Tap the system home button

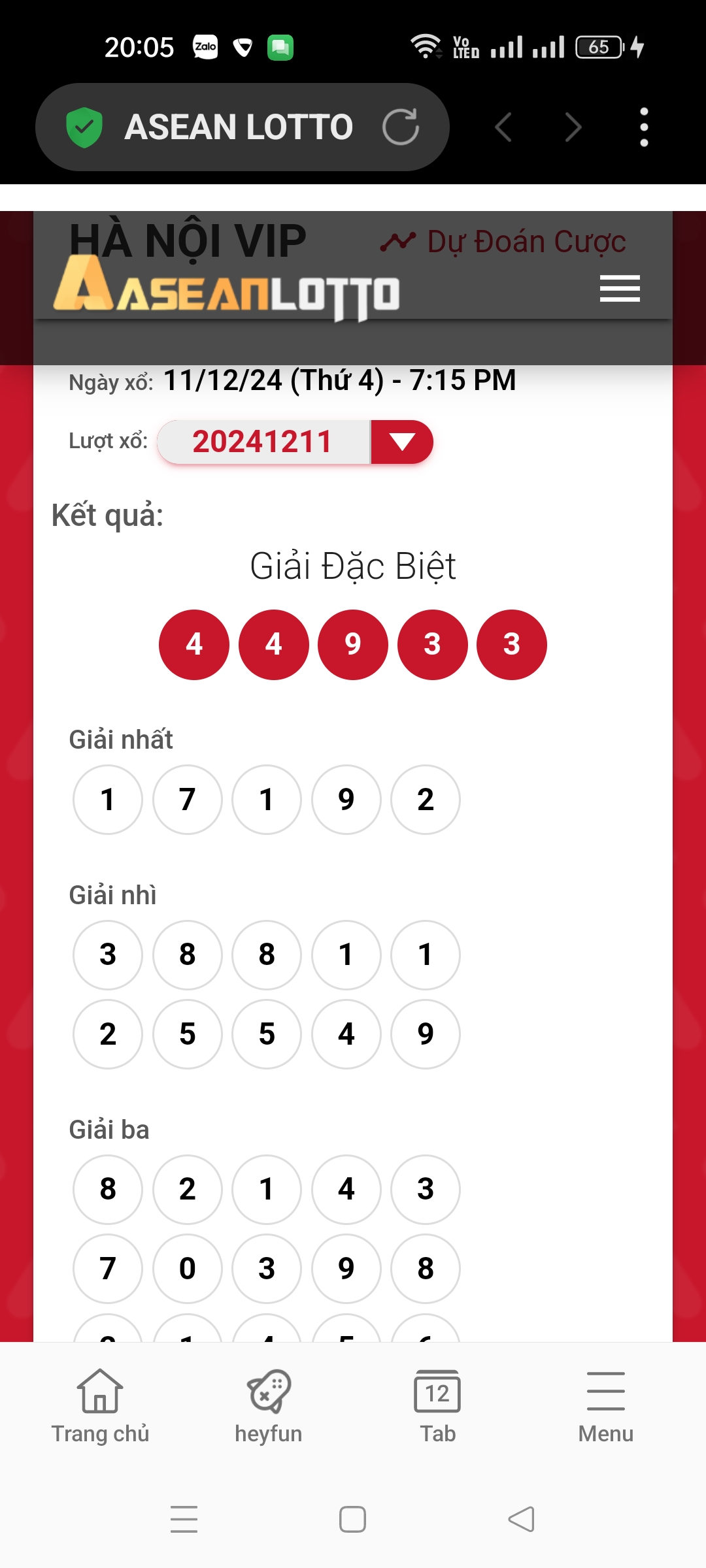[x=352, y=1519]
